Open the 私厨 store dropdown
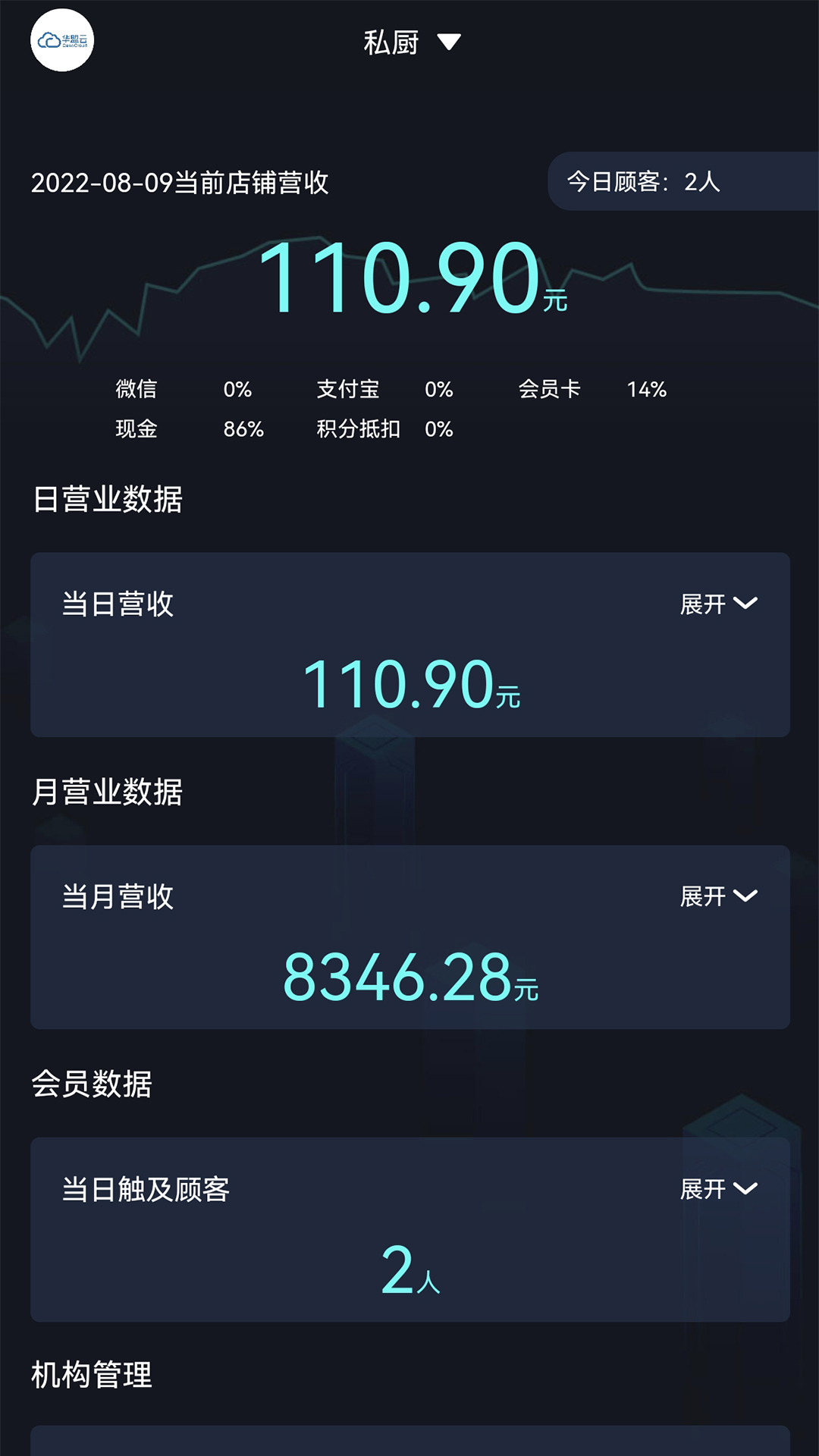819x1456 pixels. (x=412, y=42)
